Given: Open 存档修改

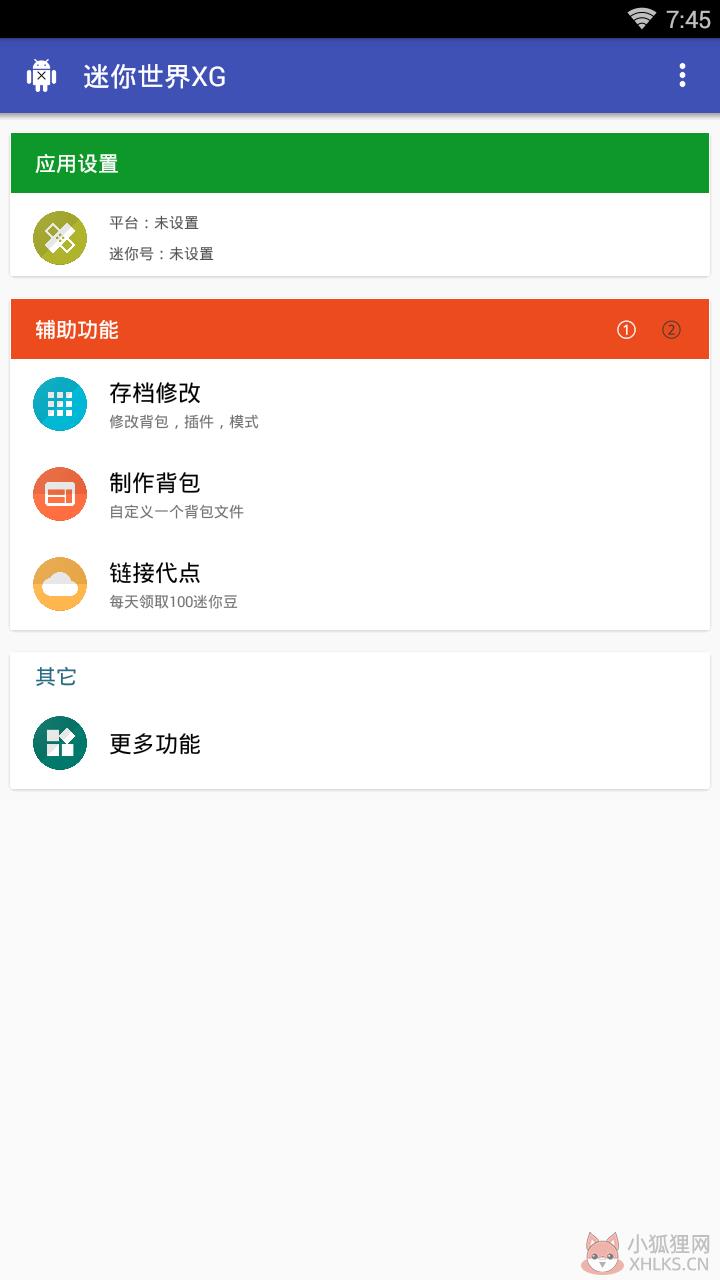Looking at the screenshot, I should [360, 404].
